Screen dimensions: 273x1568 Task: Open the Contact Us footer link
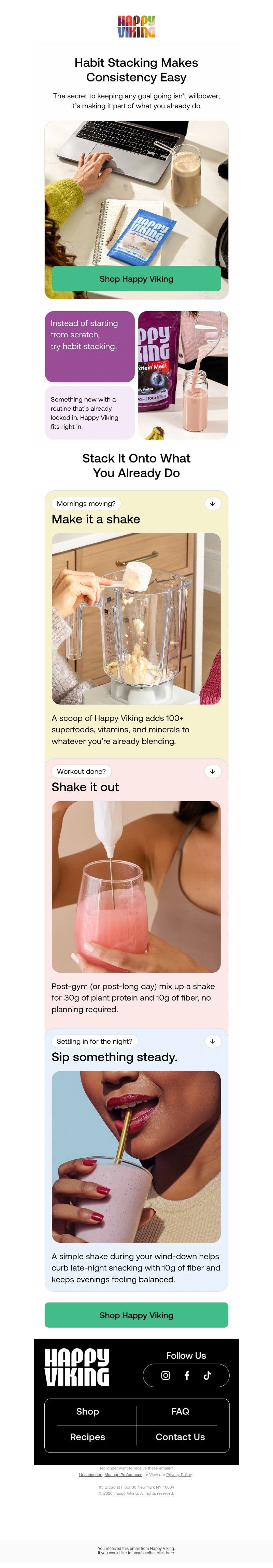(181, 1436)
